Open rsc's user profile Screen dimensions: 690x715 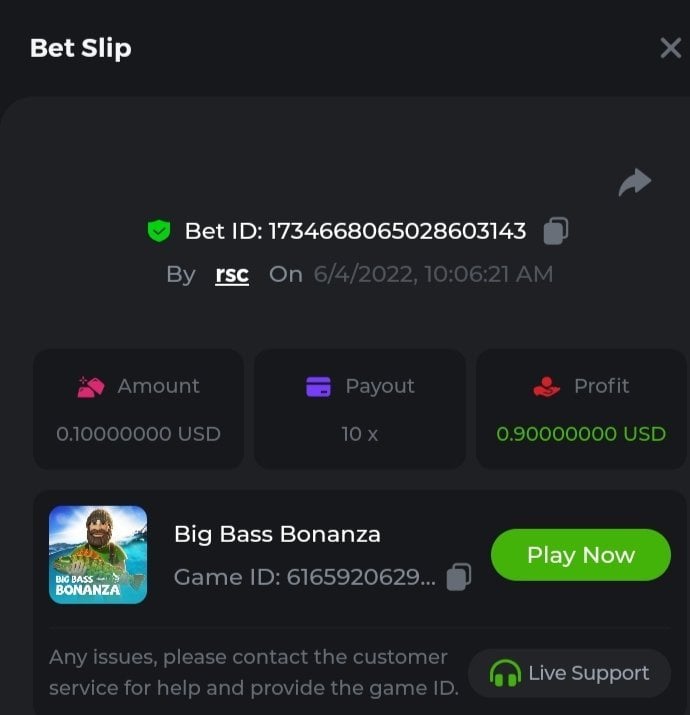232,274
